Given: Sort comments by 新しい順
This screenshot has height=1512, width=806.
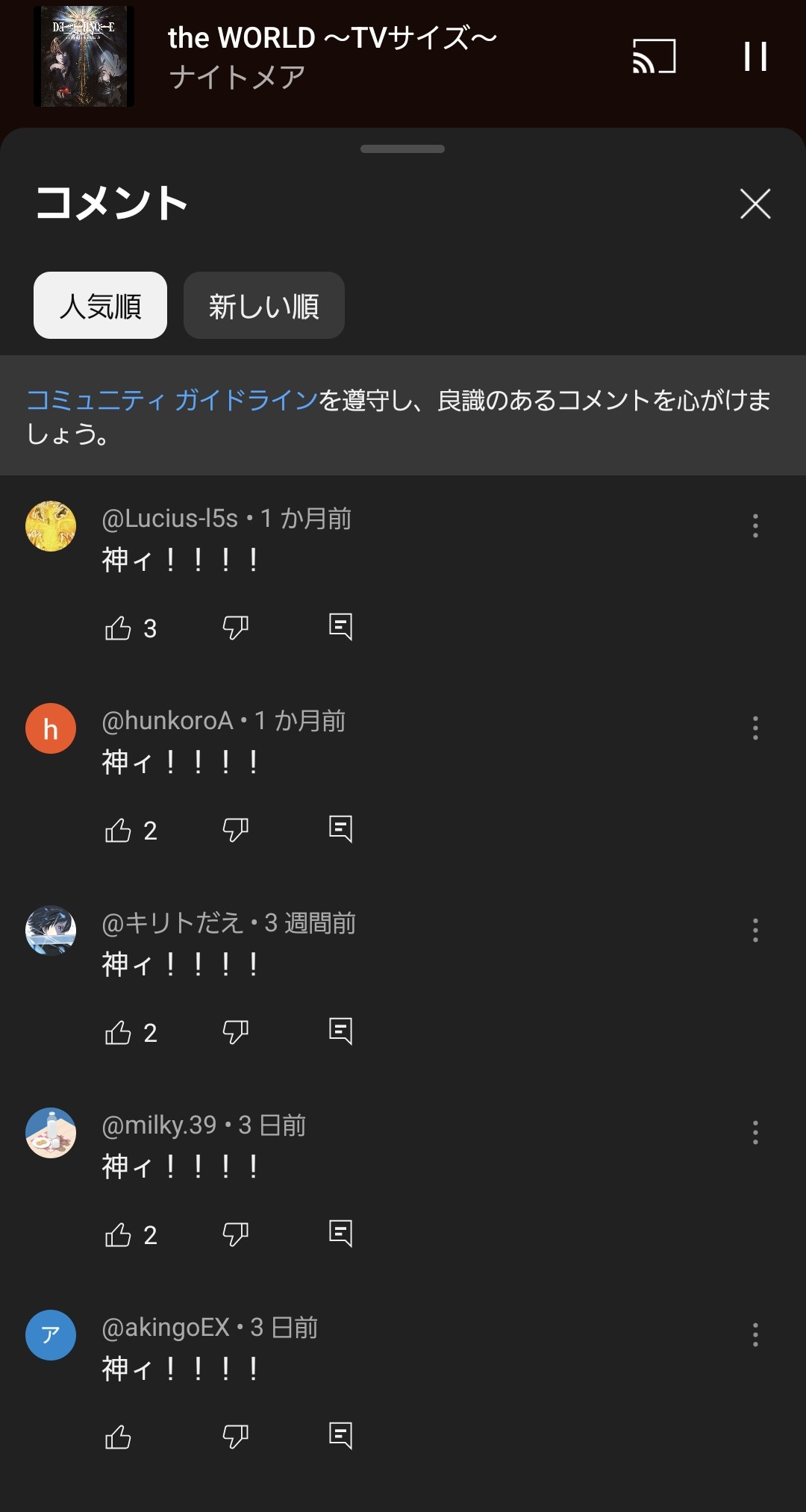Looking at the screenshot, I should click(263, 306).
